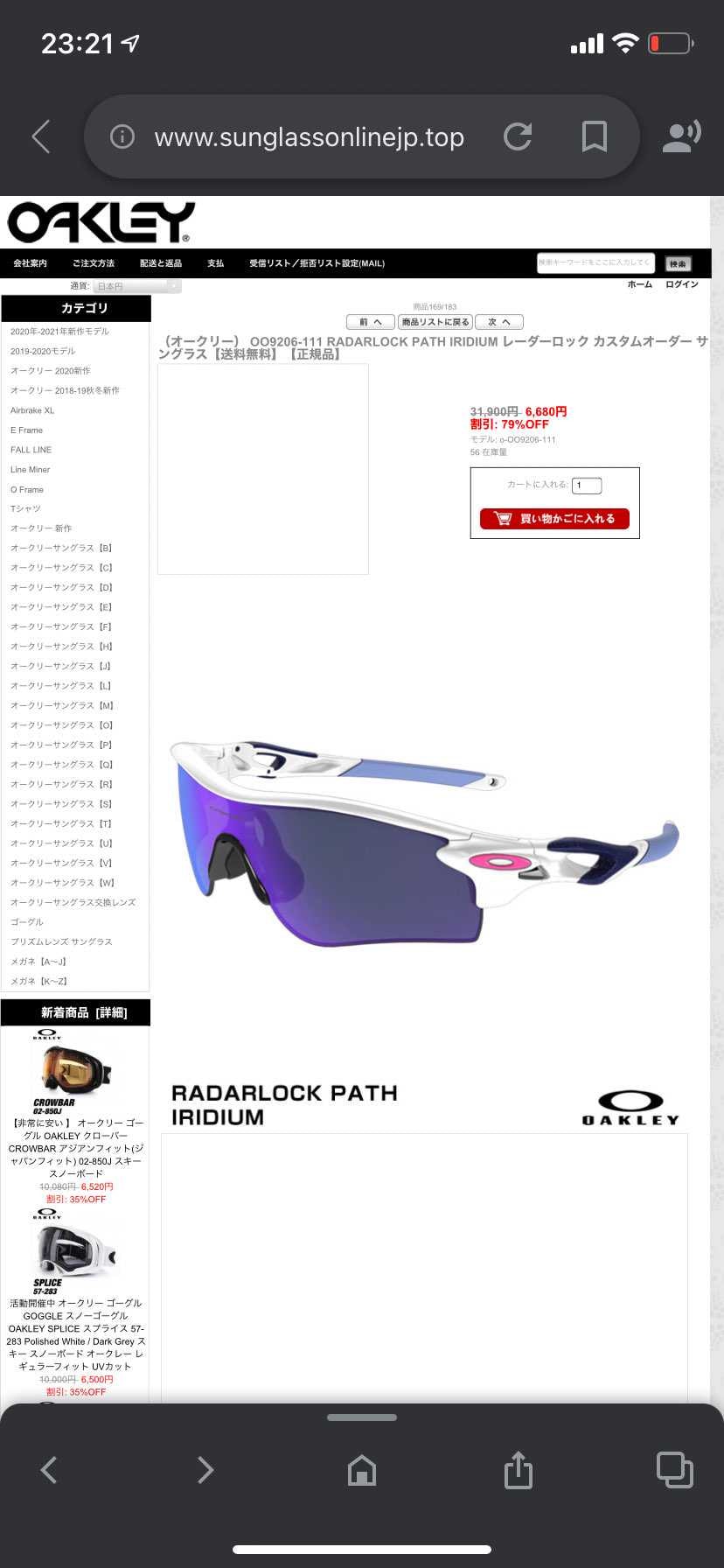Go to ホーム home link
Screen dimensions: 724x1568
pyautogui.click(x=639, y=284)
